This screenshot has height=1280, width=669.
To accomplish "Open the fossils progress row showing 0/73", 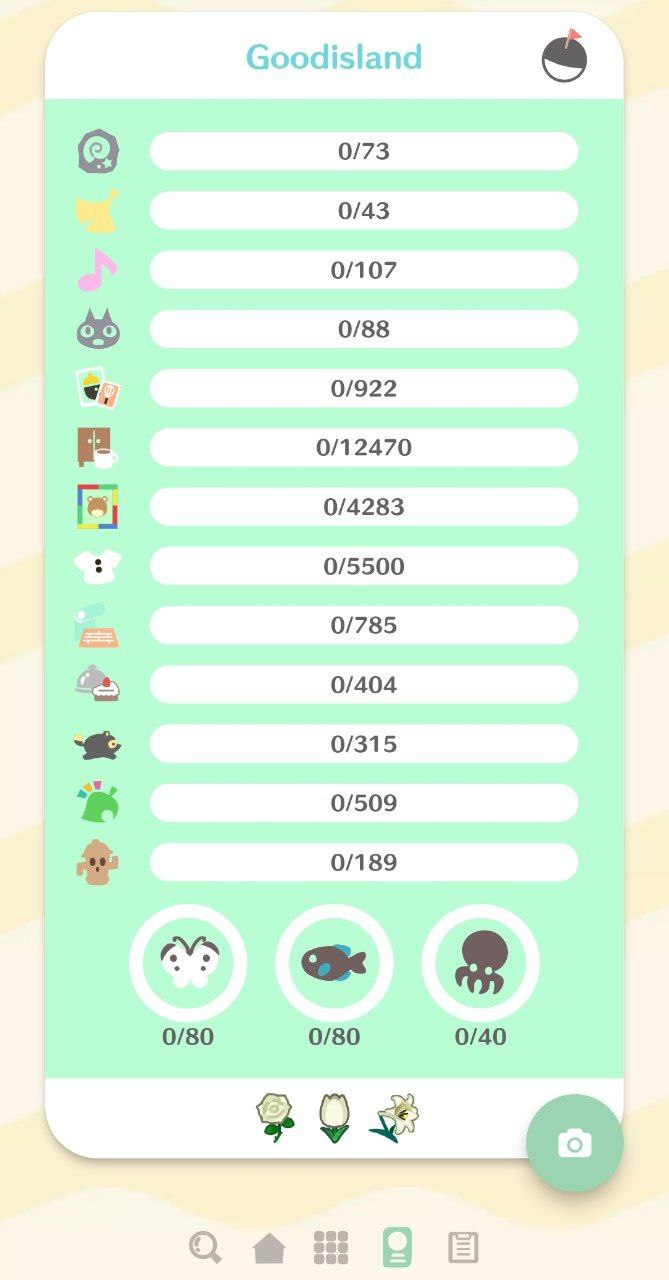I will click(363, 152).
